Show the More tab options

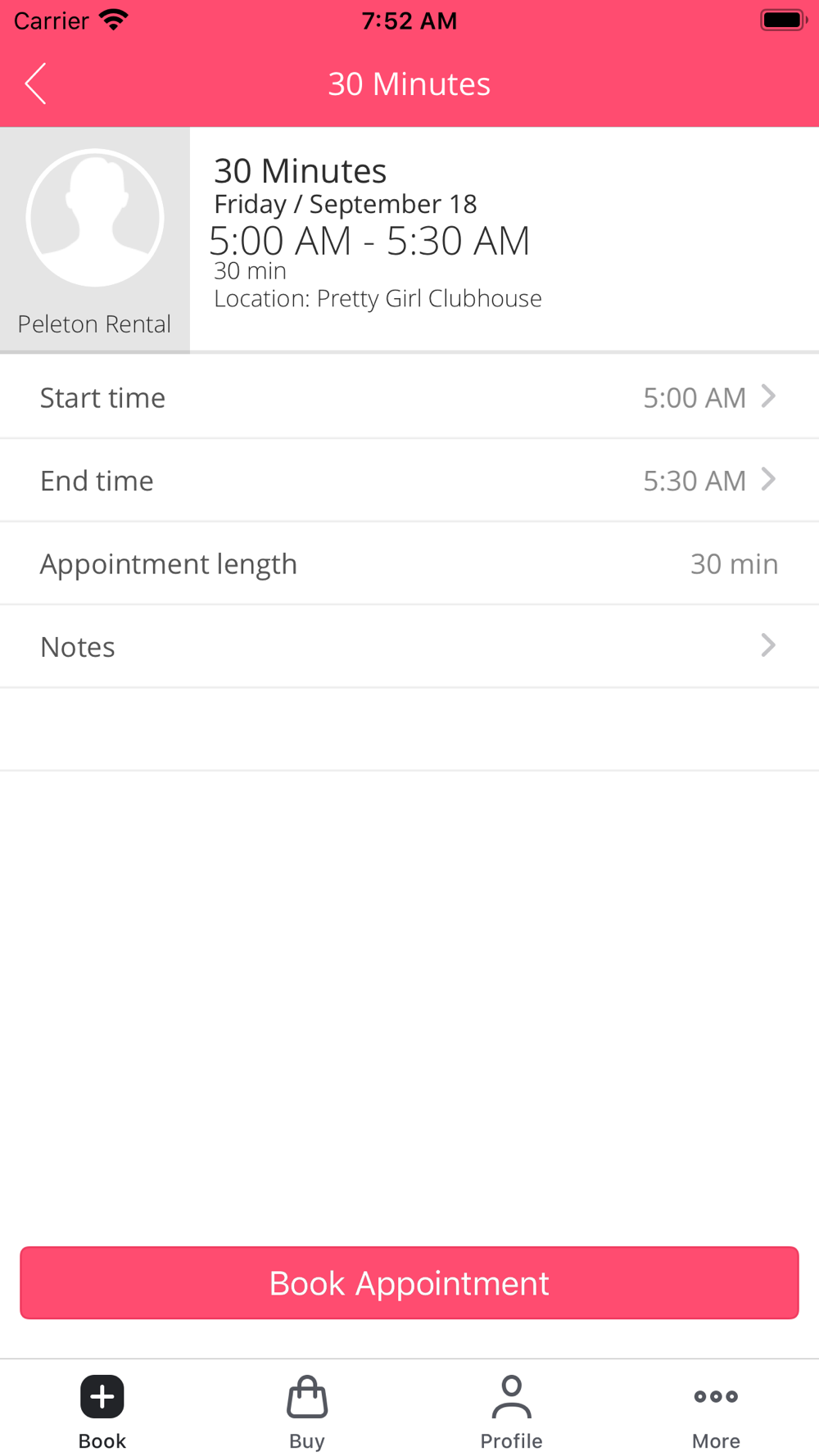(717, 1411)
